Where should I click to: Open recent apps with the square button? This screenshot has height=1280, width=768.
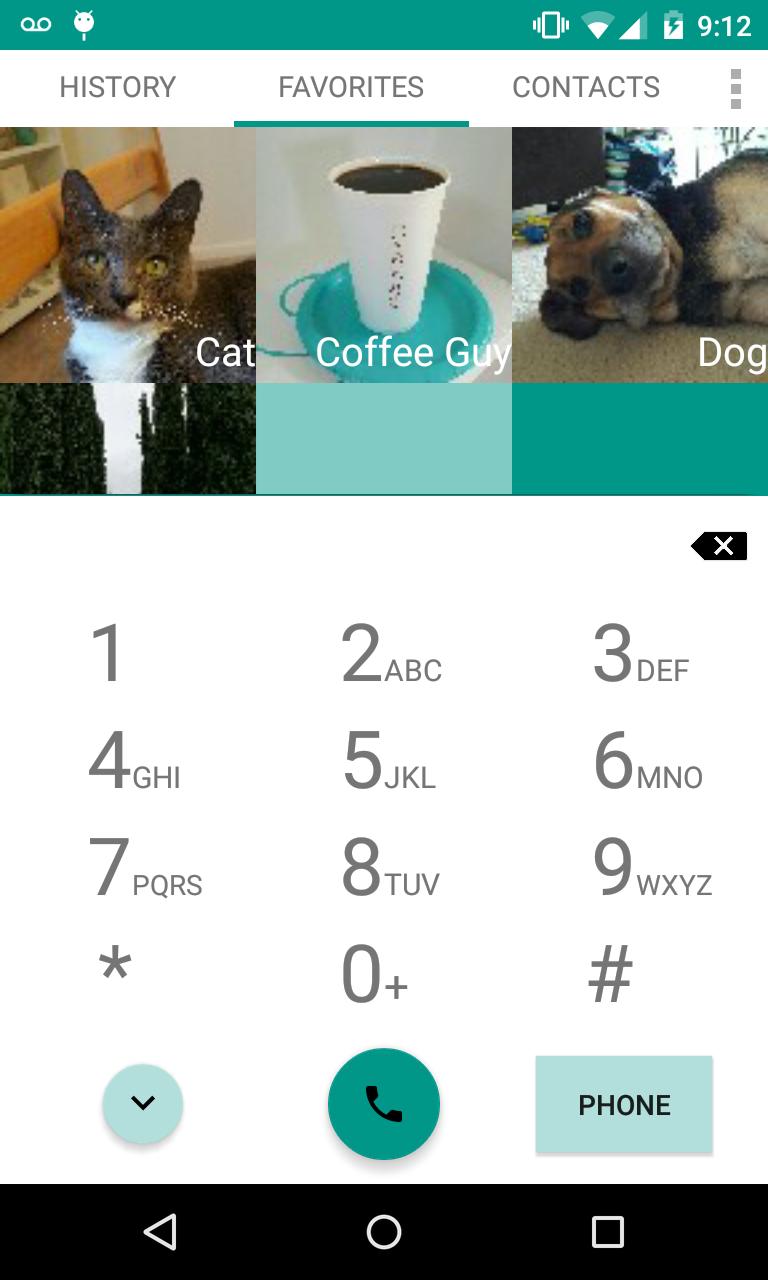[608, 1231]
